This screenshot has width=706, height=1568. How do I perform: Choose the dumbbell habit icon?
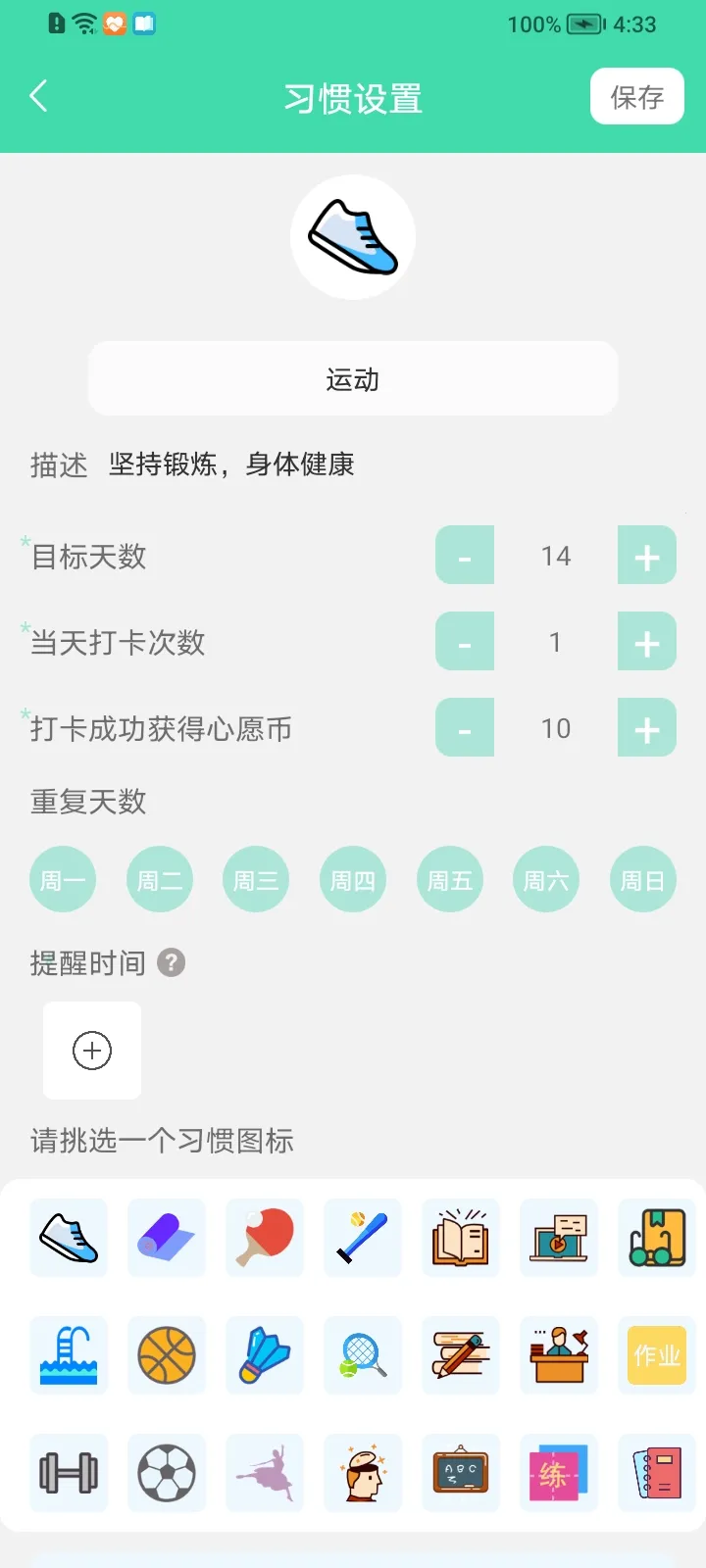69,1473
